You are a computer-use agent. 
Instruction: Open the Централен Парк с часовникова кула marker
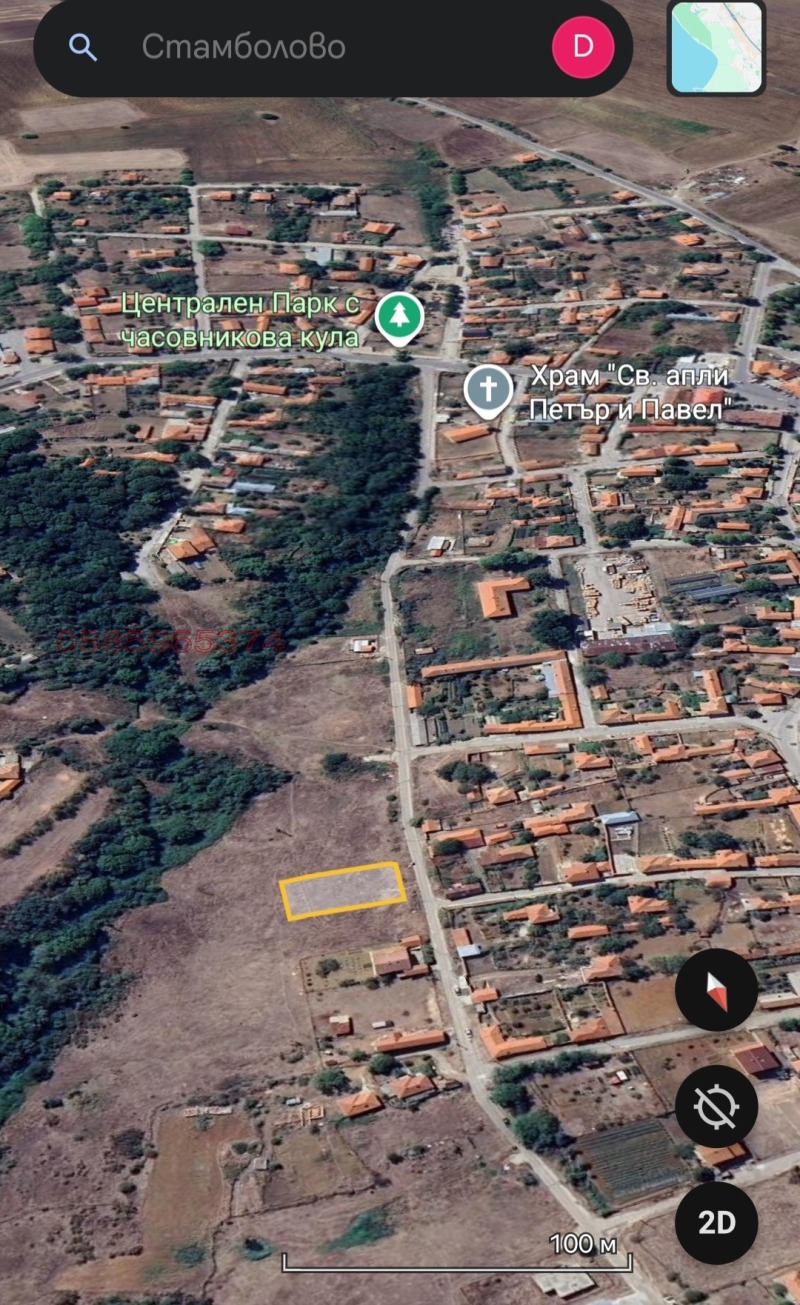[x=400, y=318]
